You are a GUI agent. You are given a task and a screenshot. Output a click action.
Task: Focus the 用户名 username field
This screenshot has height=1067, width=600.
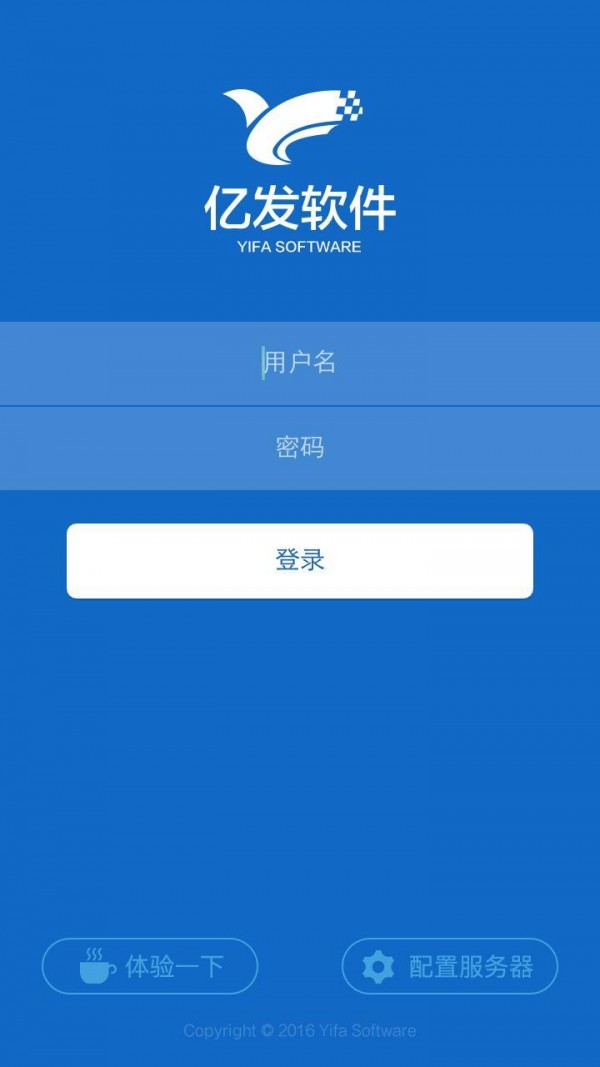pyautogui.click(x=300, y=363)
